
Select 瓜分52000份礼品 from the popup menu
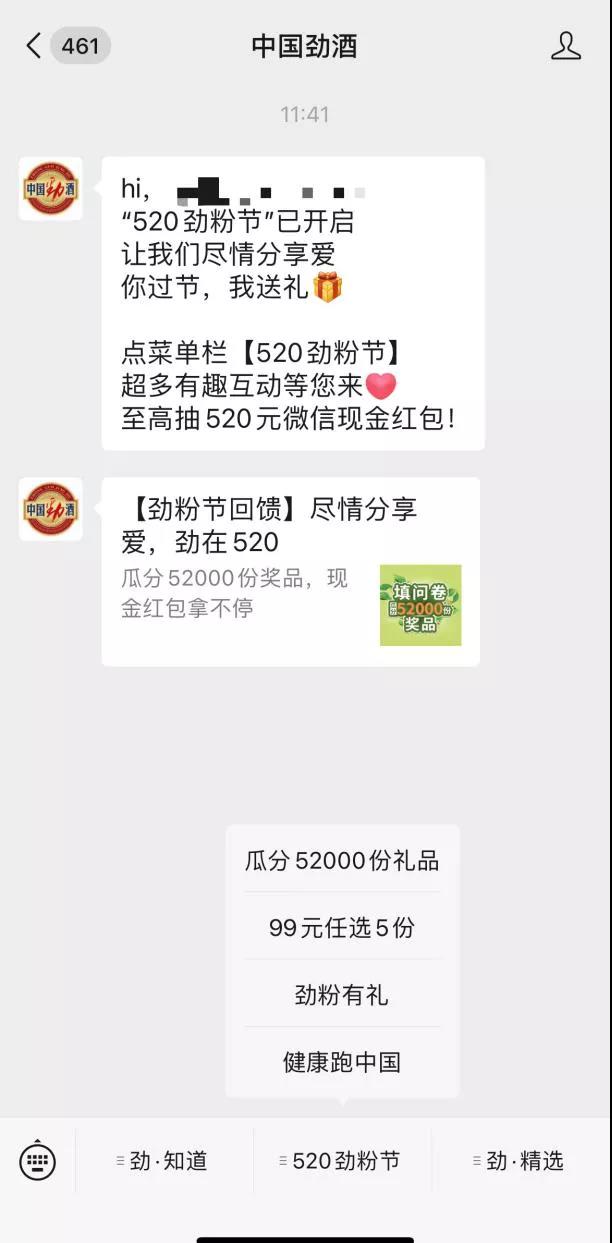point(342,861)
